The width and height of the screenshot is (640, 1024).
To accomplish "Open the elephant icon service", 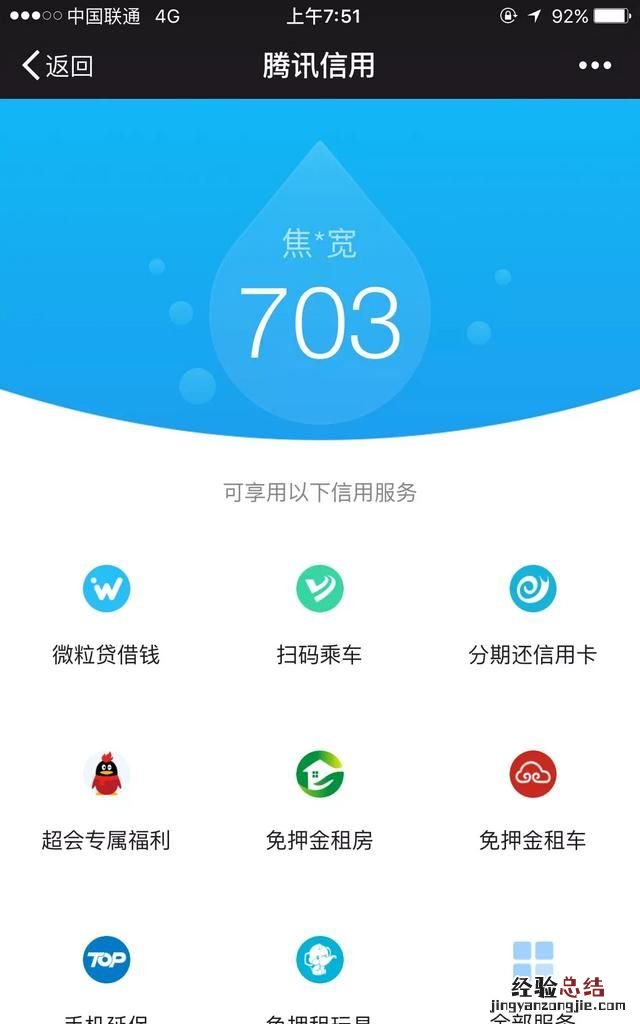I will [320, 960].
